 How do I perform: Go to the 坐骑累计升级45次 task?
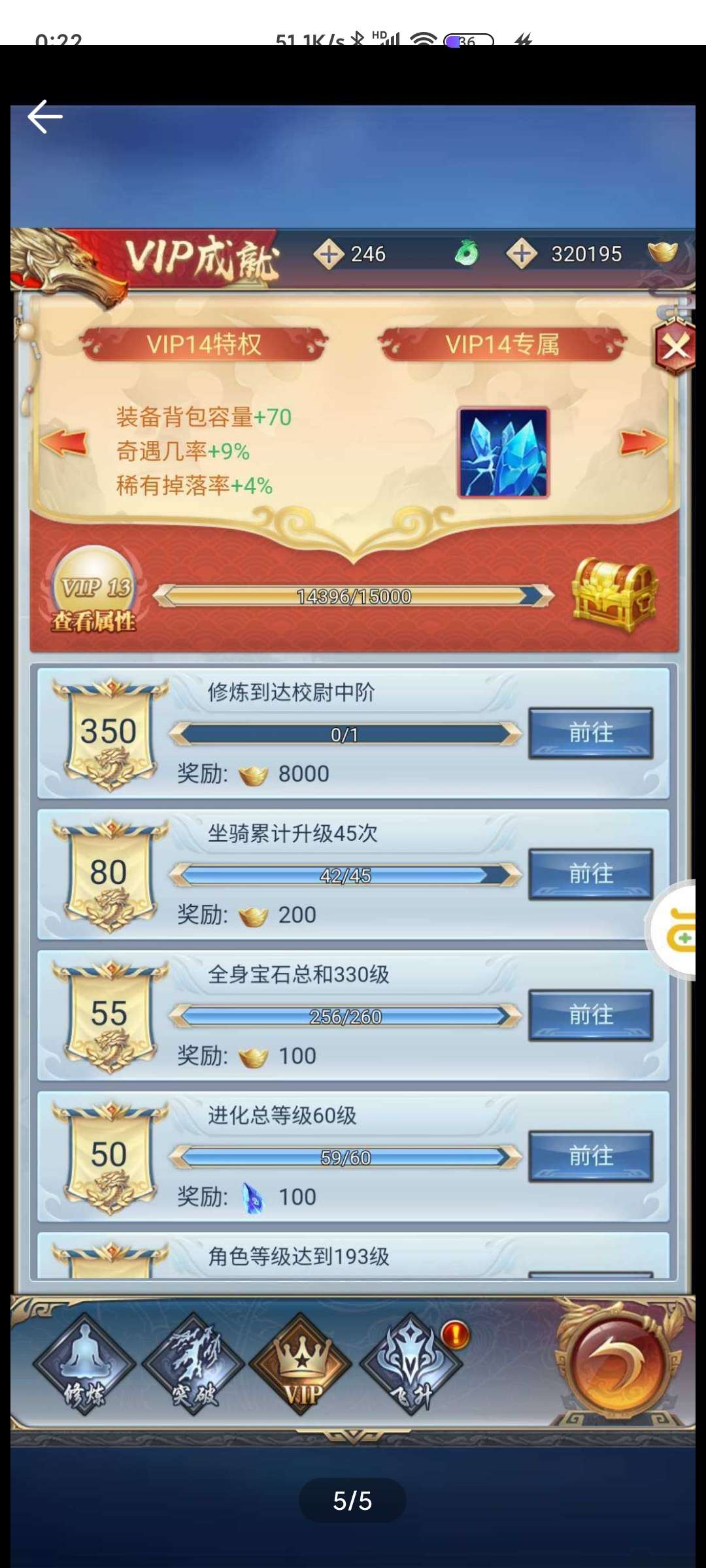click(591, 874)
